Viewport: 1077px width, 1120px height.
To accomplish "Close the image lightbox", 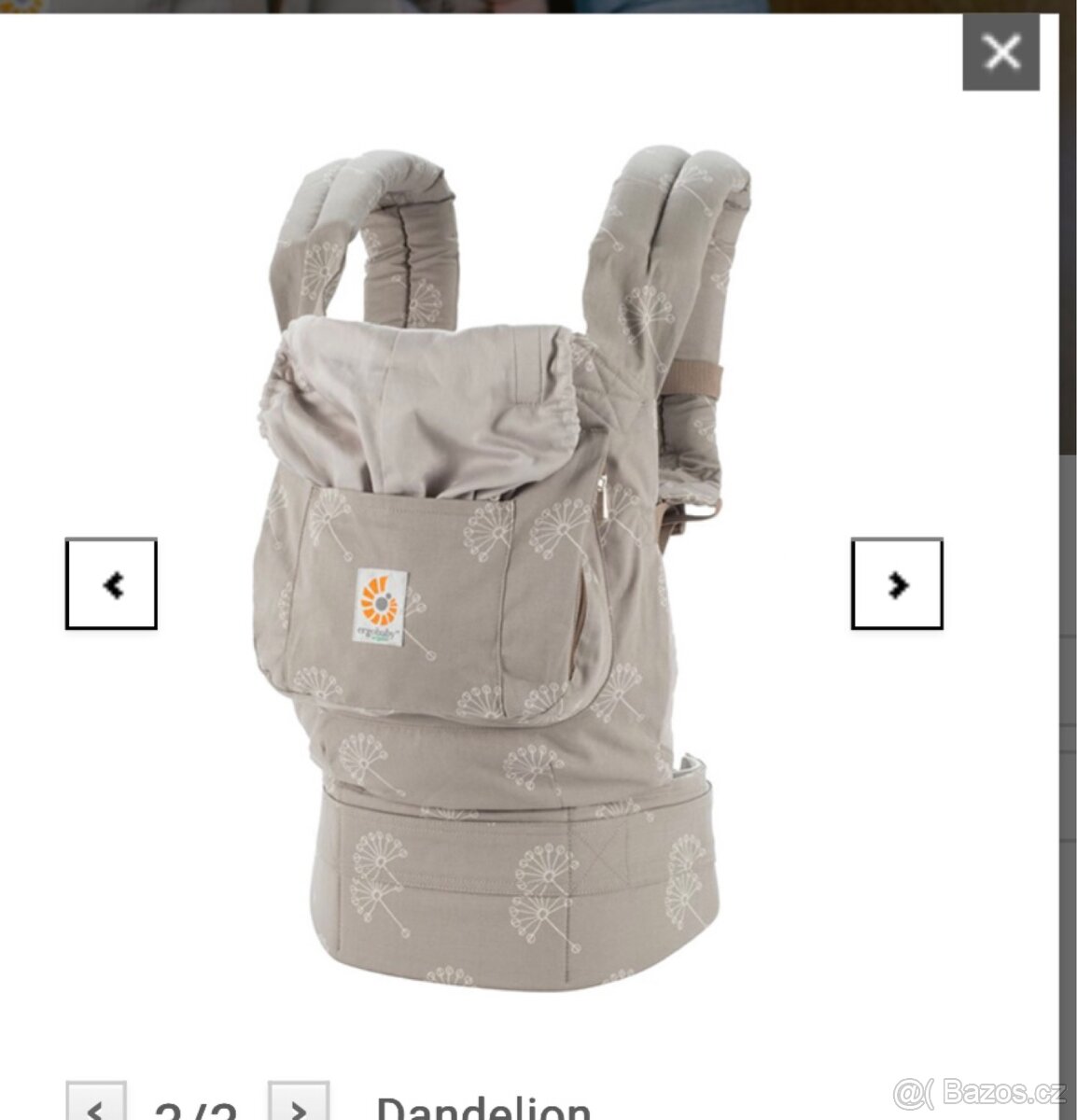I will (x=1000, y=52).
